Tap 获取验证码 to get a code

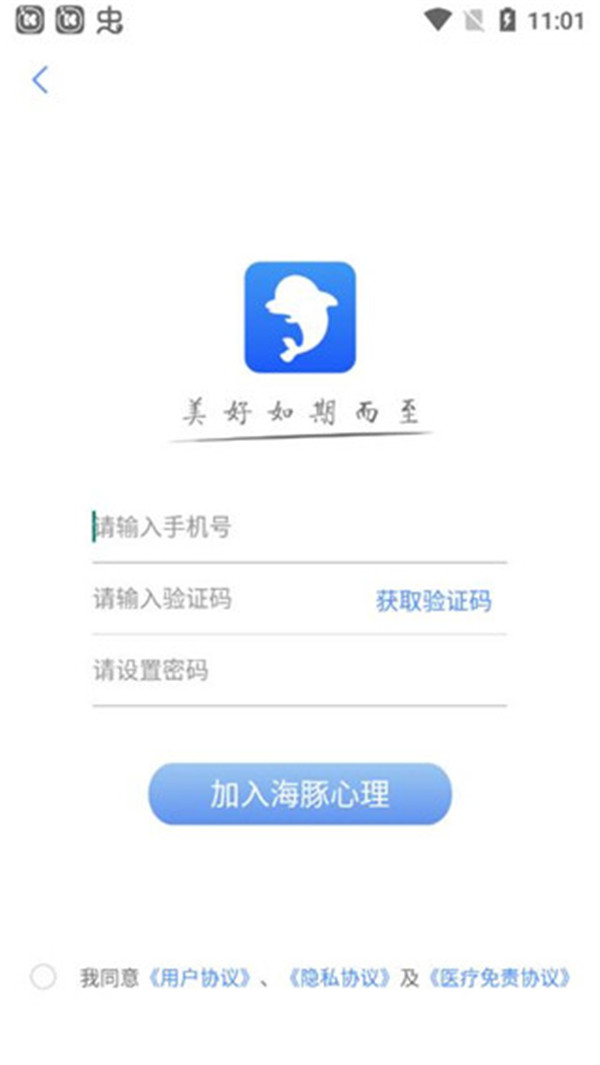point(433,601)
